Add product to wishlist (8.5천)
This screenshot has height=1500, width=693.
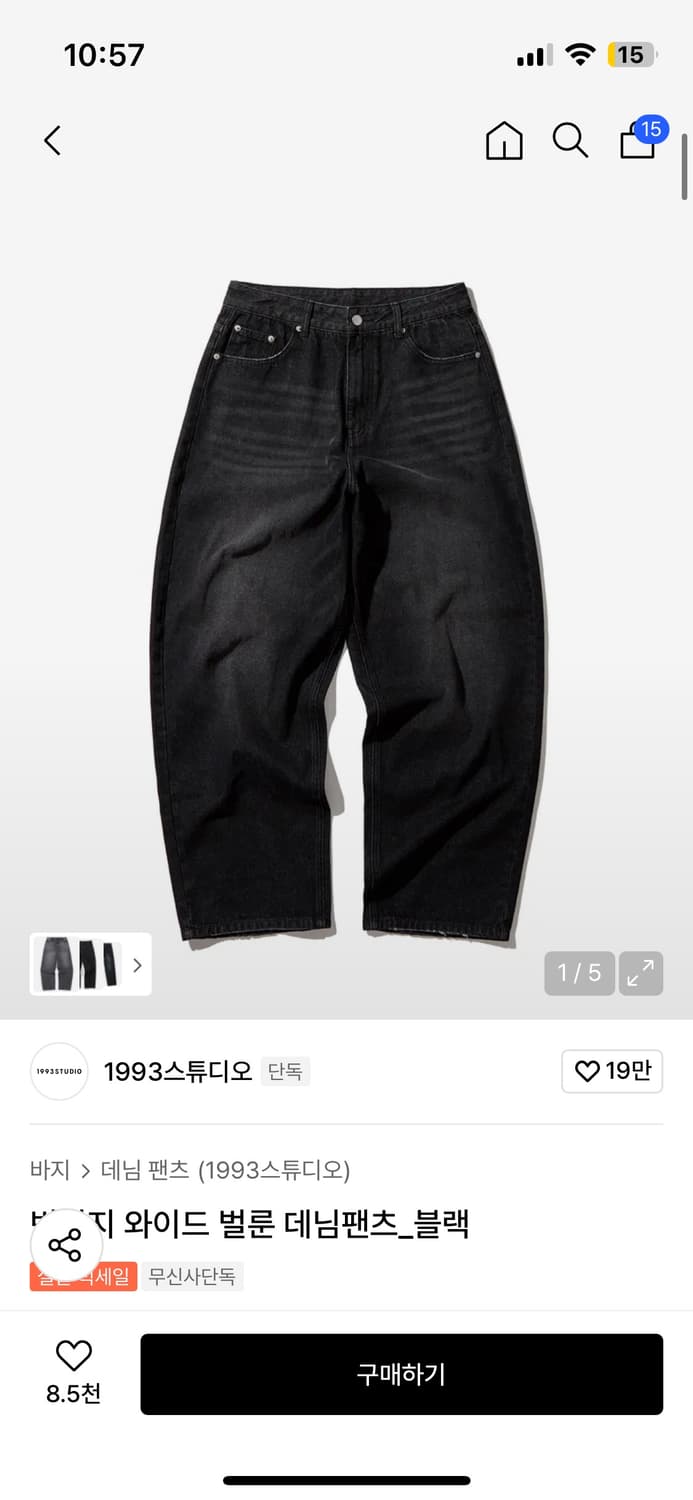pyautogui.click(x=73, y=1373)
